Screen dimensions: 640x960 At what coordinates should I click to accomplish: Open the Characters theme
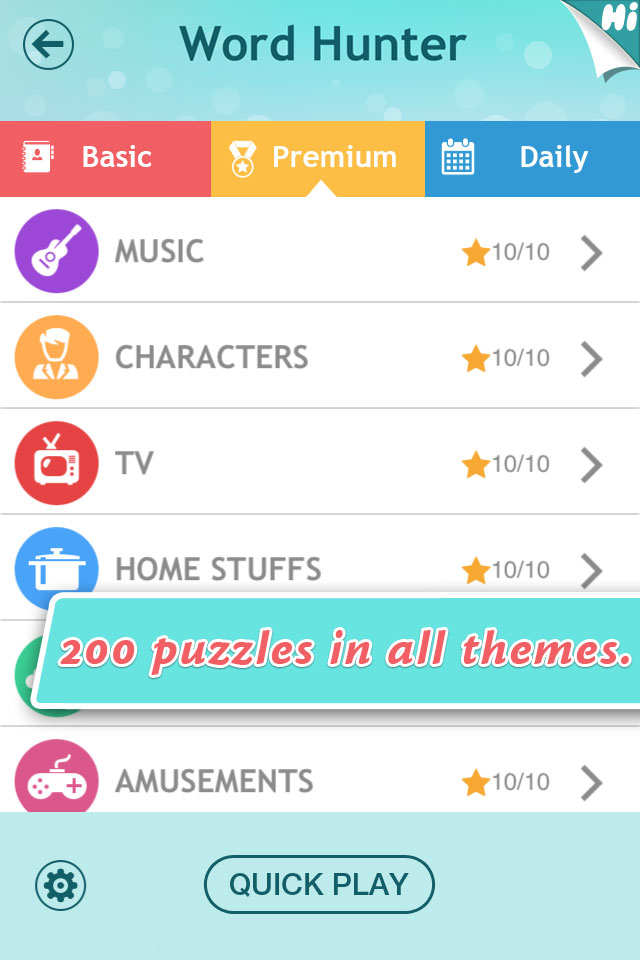pos(320,357)
